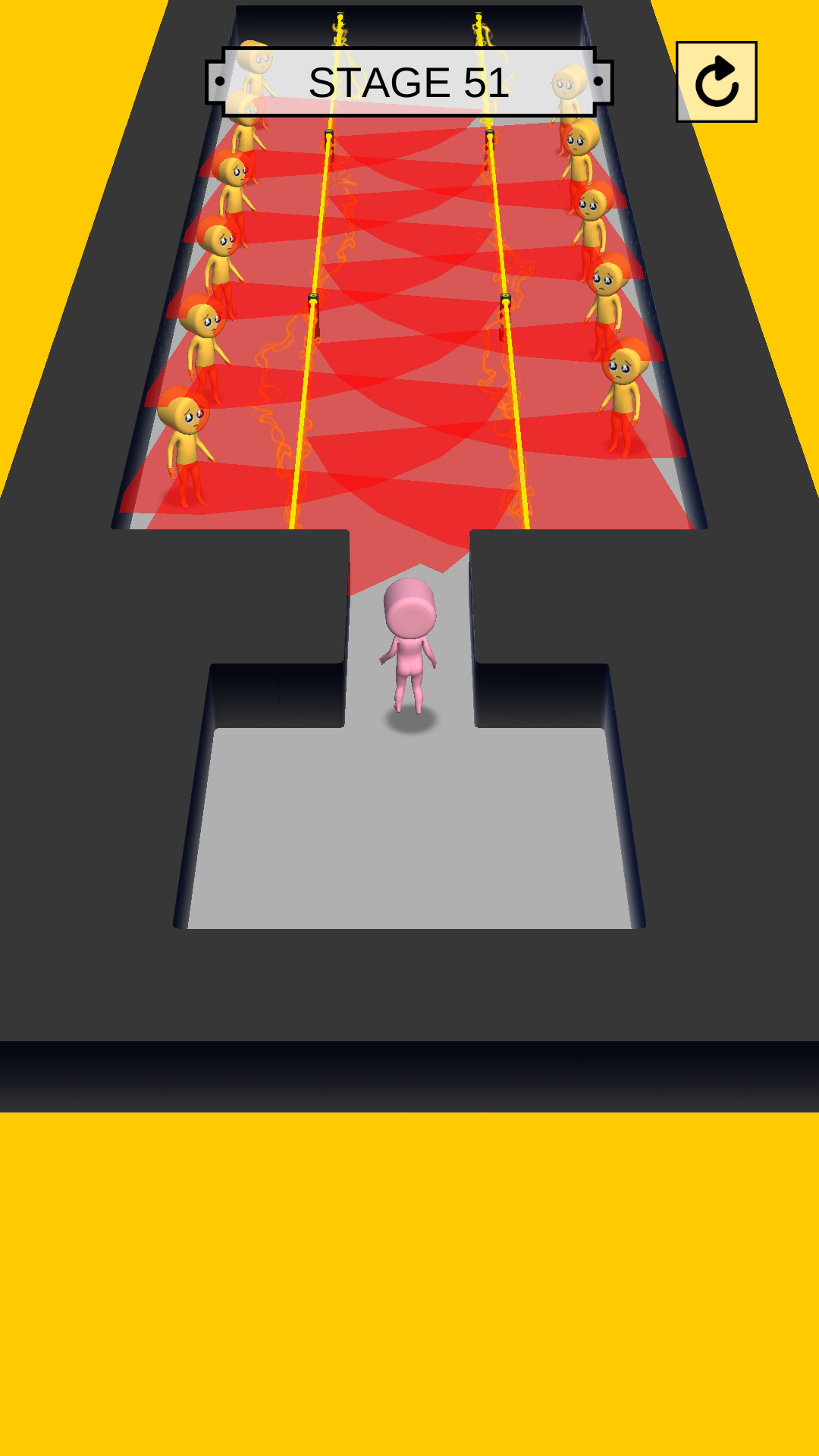This screenshot has width=819, height=1456.
Task: Restart the stage with the reload button
Action: point(716,82)
